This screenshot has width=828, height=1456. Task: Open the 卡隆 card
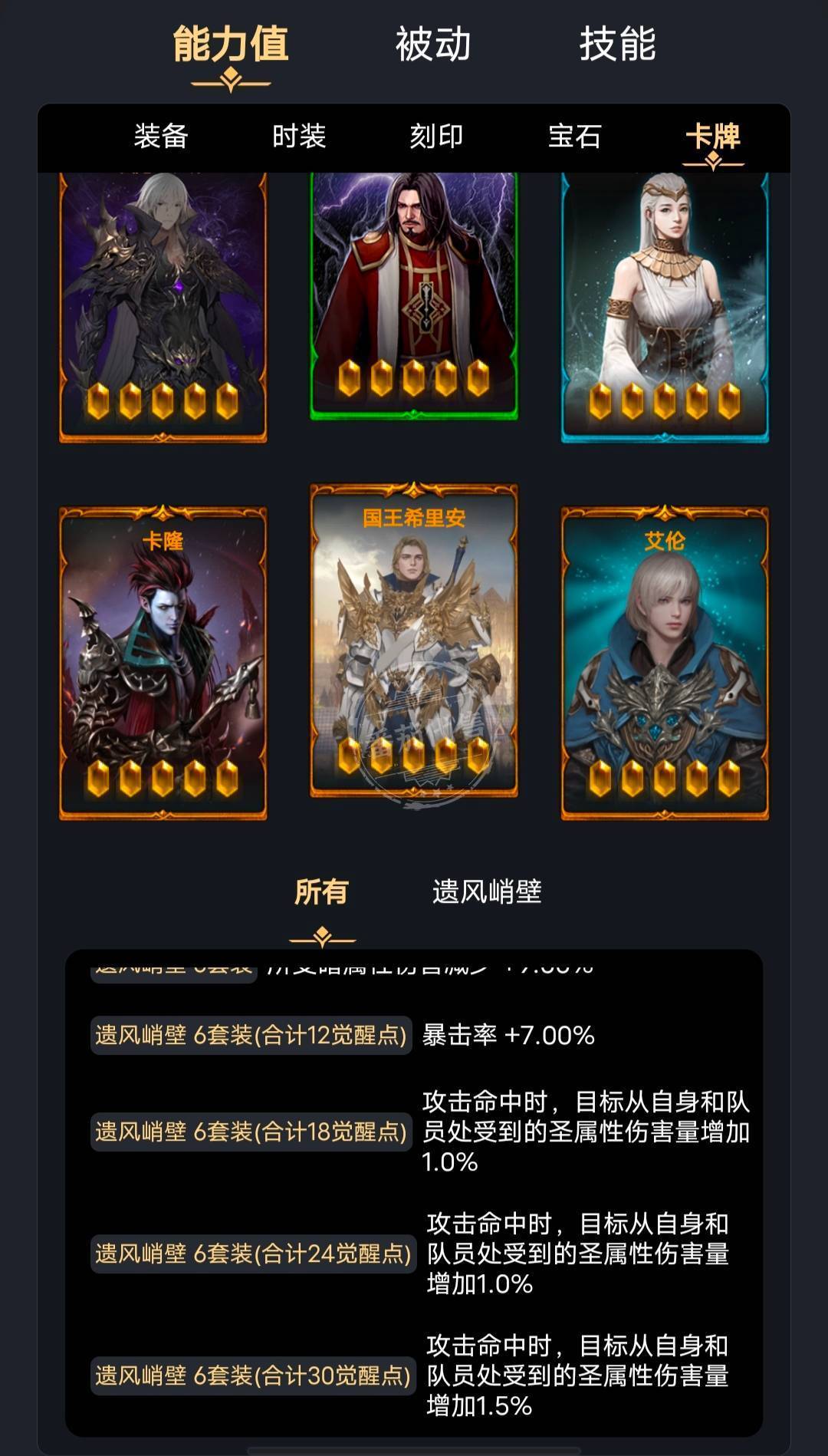[x=163, y=664]
